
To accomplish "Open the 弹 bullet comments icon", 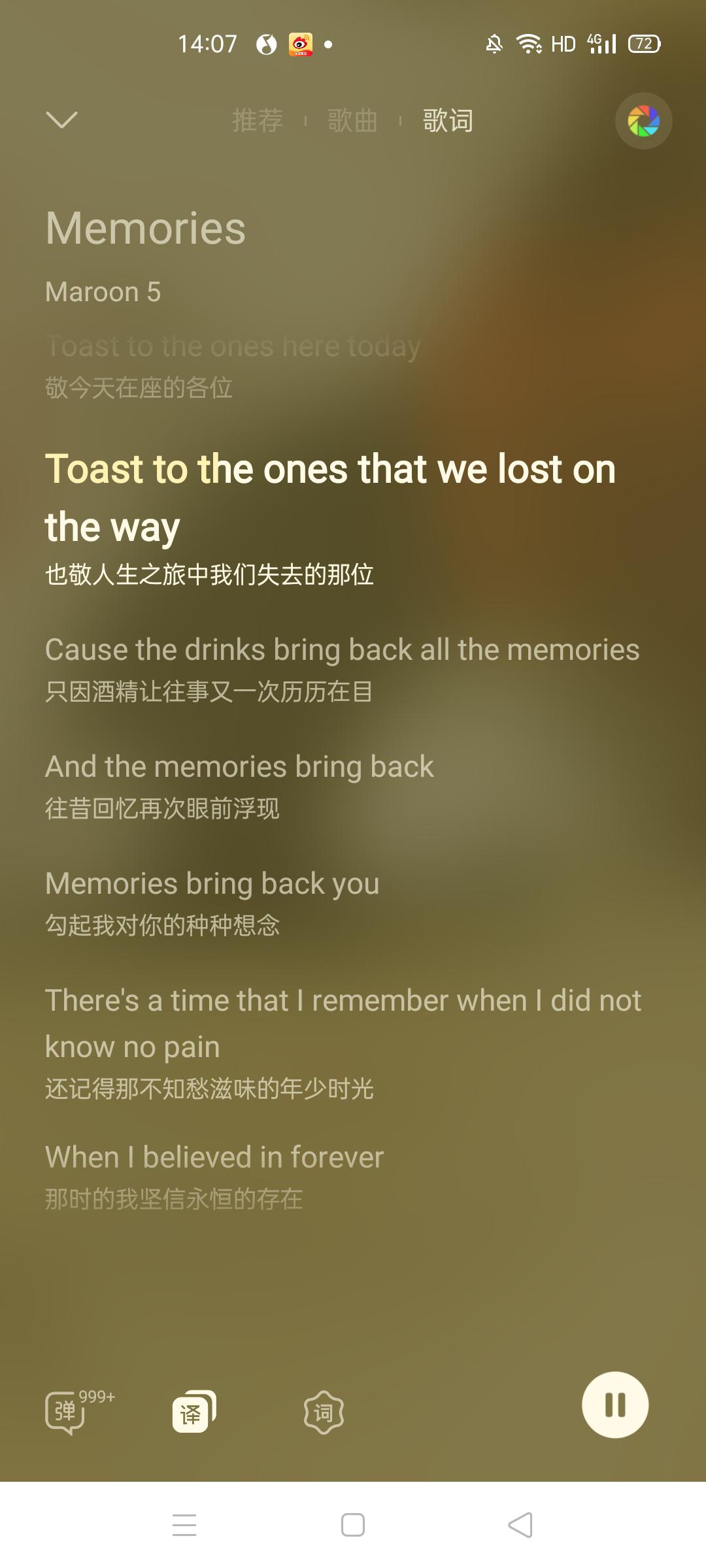I will (66, 1413).
